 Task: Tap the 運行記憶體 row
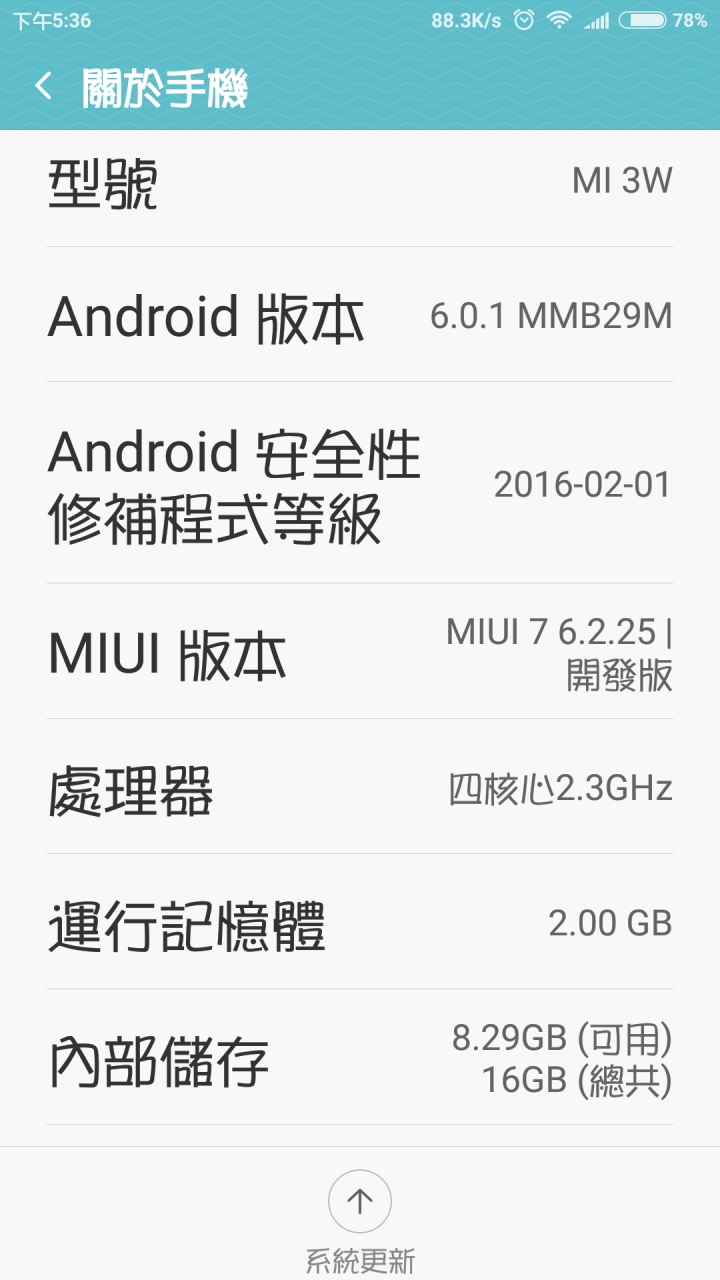360,923
